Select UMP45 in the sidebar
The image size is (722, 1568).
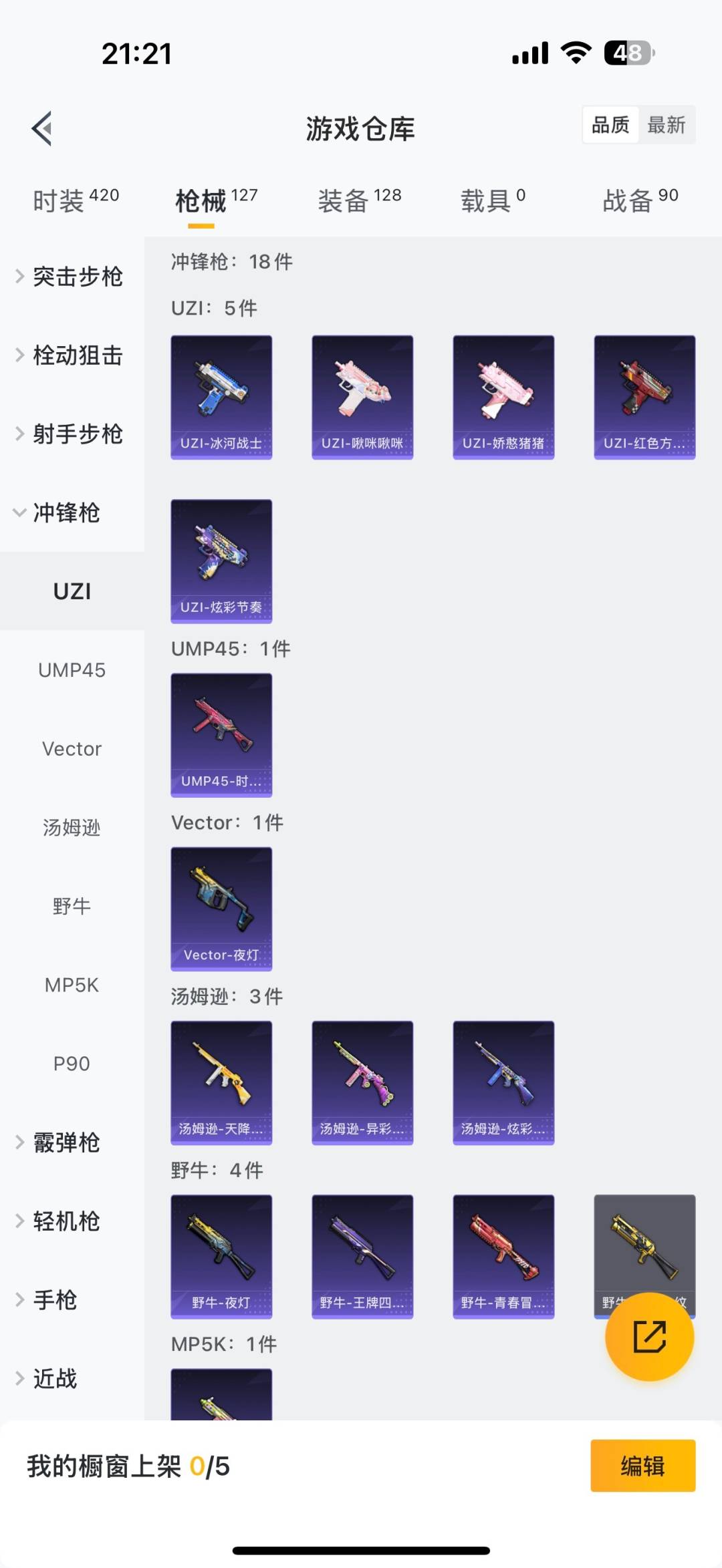coord(72,670)
